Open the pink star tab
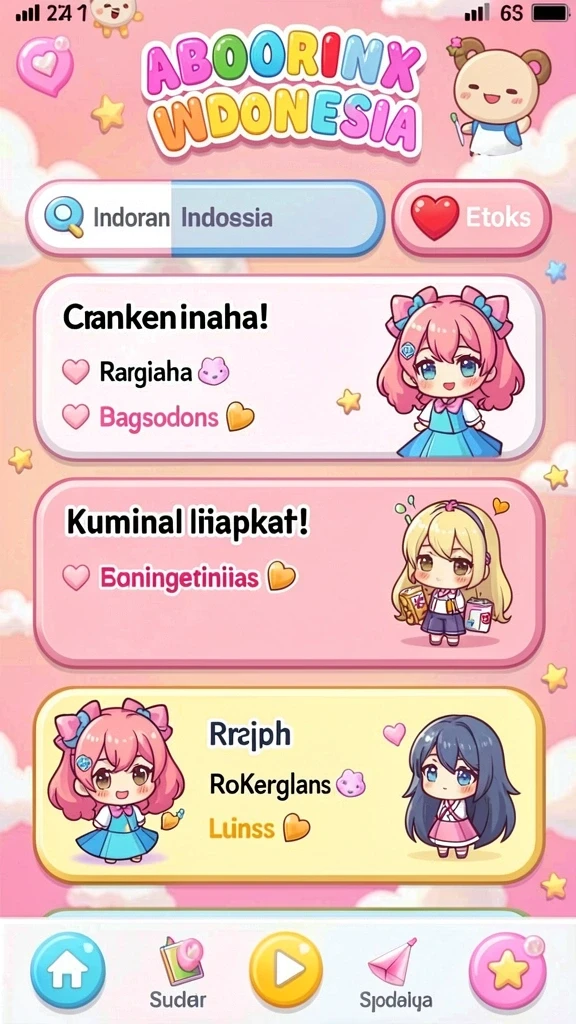576x1024 pixels. [507, 971]
